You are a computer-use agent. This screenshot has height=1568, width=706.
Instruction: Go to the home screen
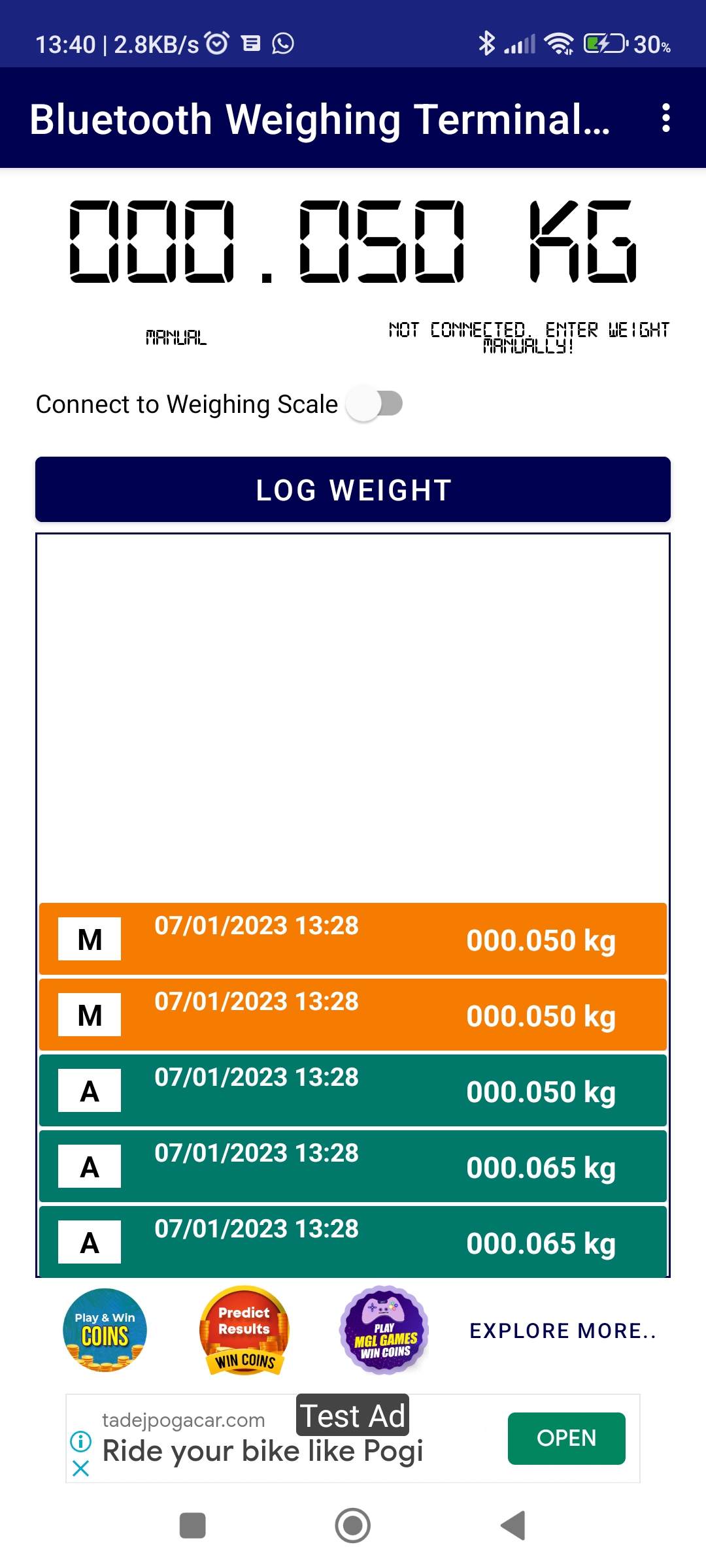click(x=353, y=1526)
